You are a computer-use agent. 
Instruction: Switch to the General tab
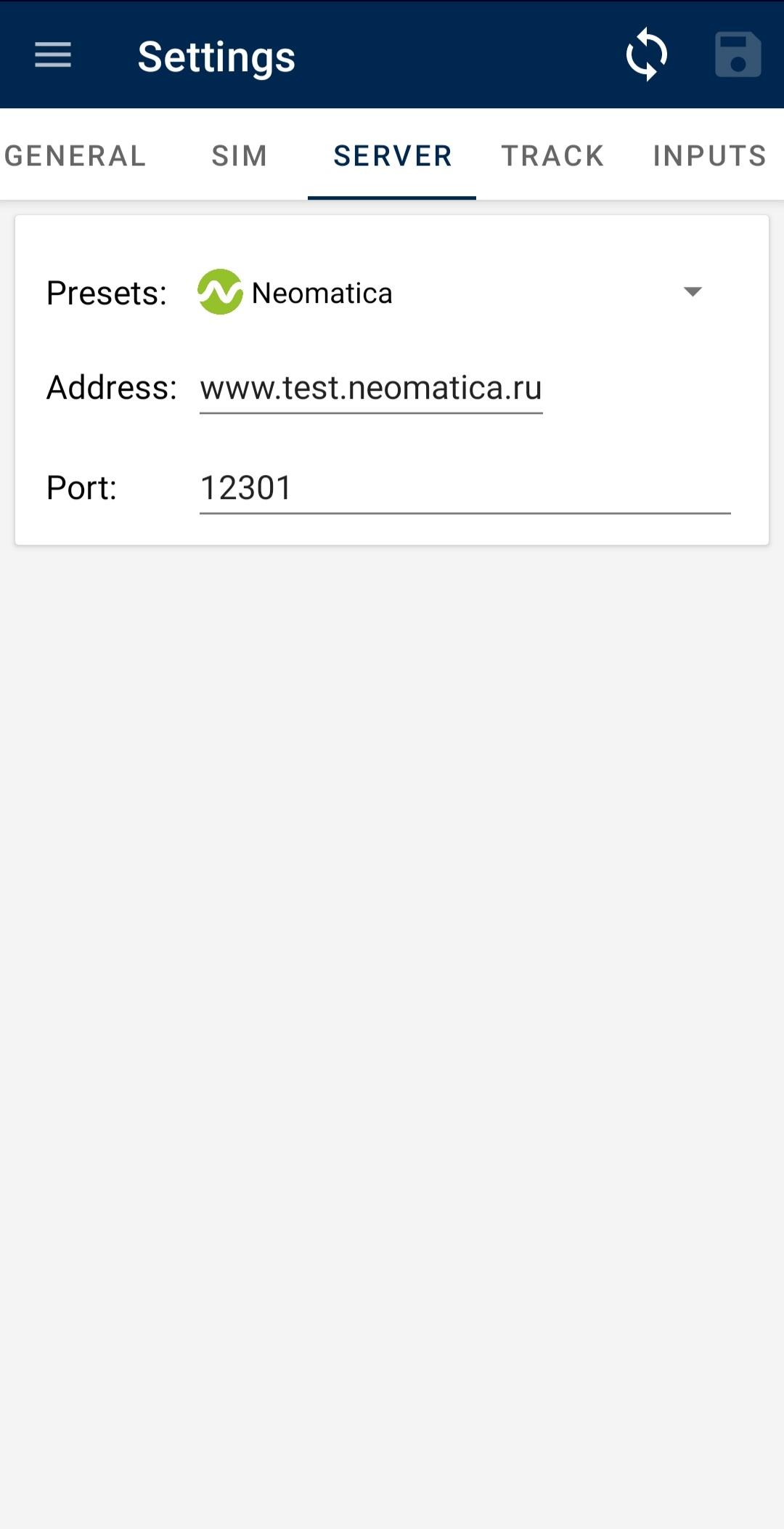tap(75, 155)
